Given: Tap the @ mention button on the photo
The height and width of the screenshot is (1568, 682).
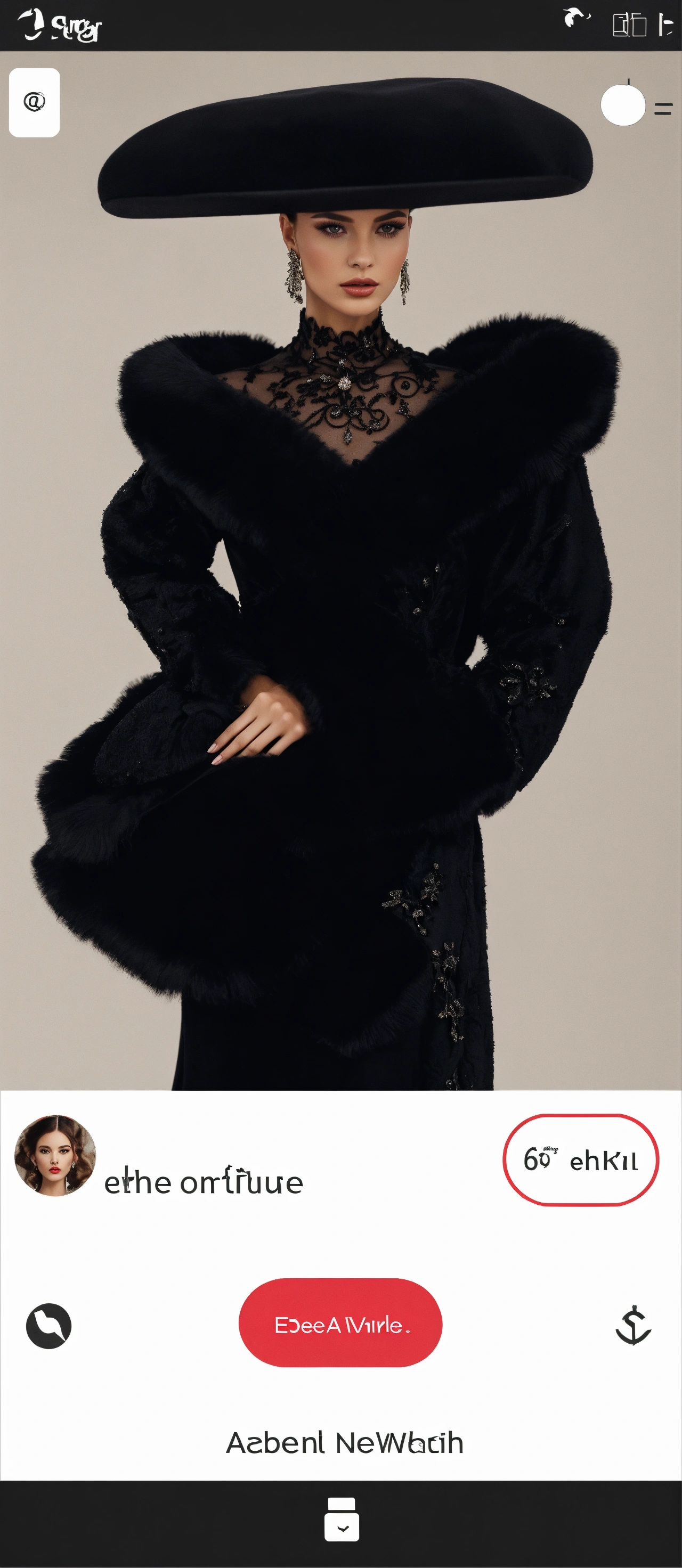Looking at the screenshot, I should tap(34, 102).
